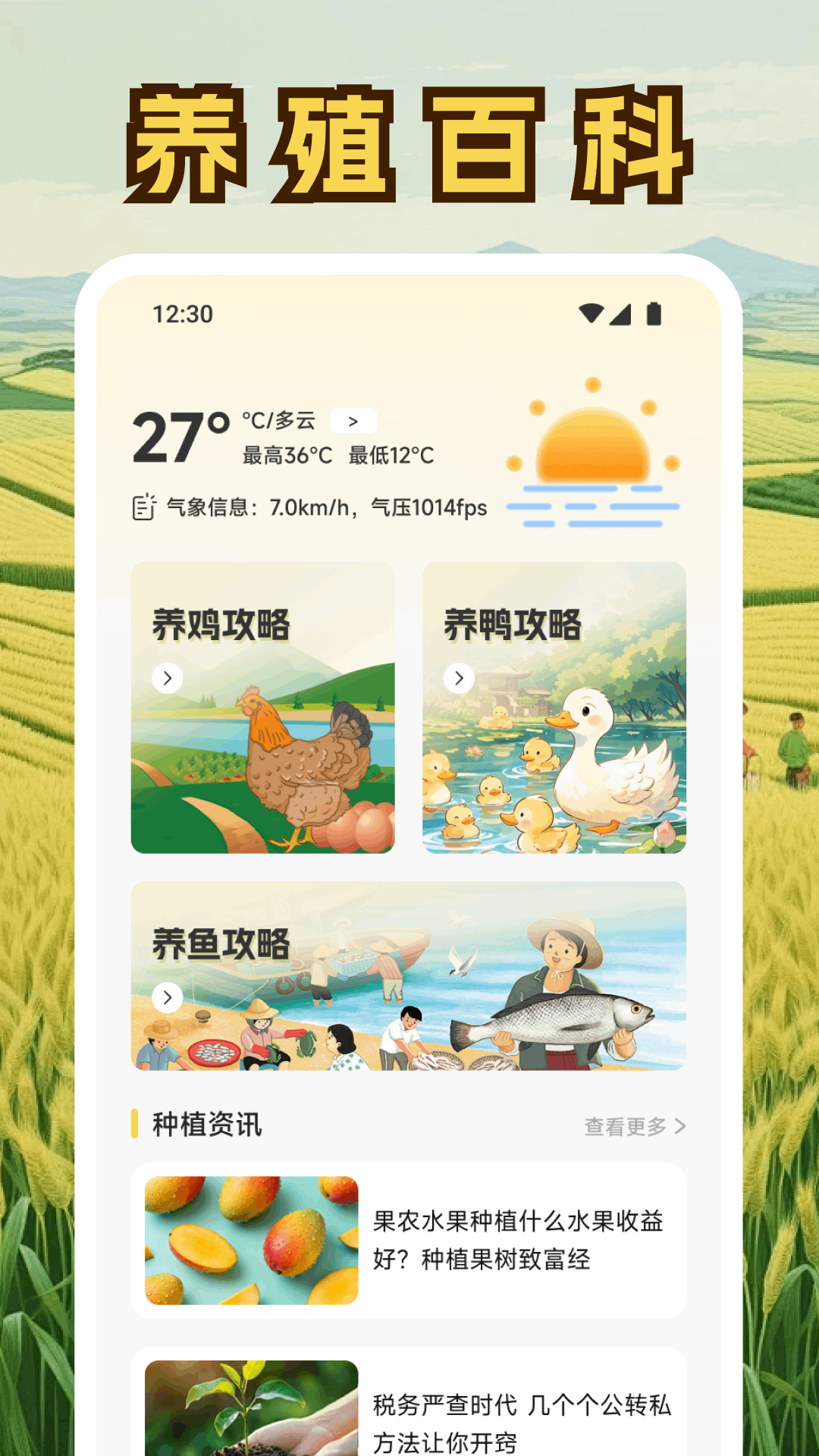Viewport: 819px width, 1456px height.
Task: Expand the fish guide with its chevron
Action: point(168,997)
